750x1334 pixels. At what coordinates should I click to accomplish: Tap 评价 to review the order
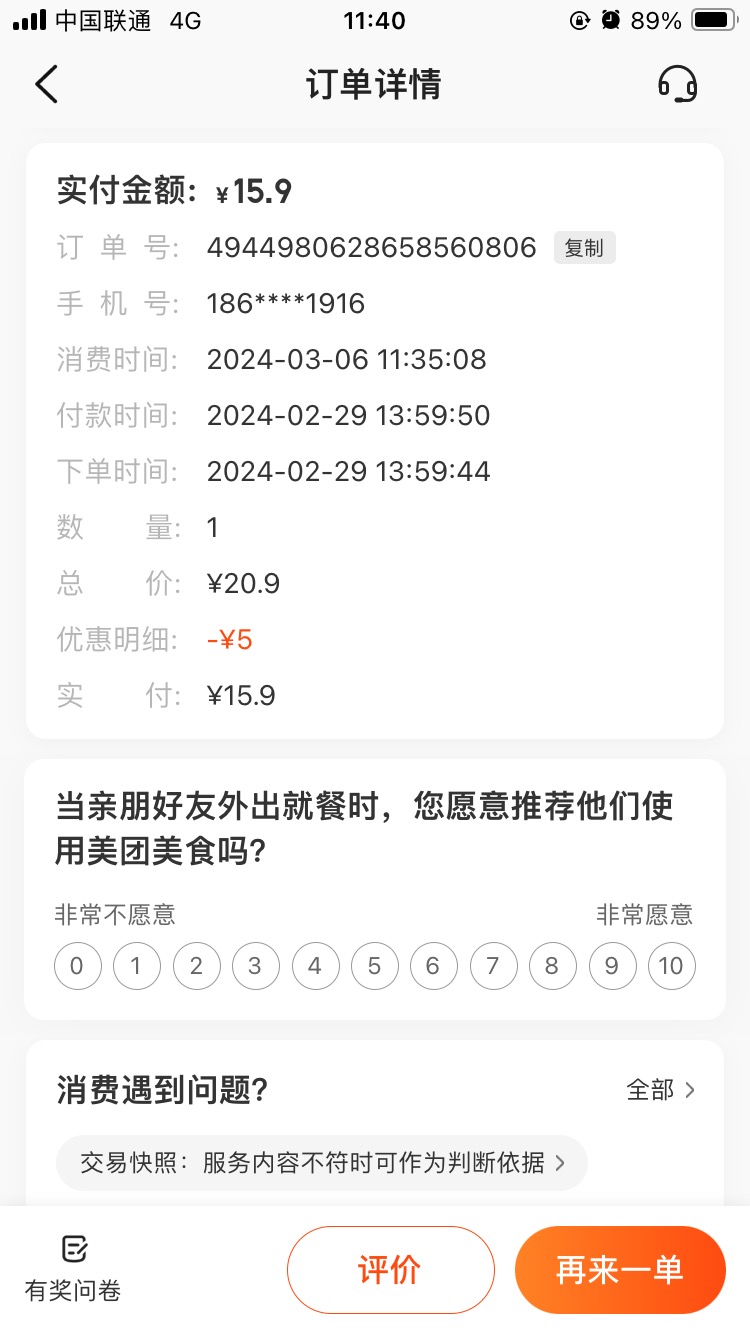point(391,1270)
